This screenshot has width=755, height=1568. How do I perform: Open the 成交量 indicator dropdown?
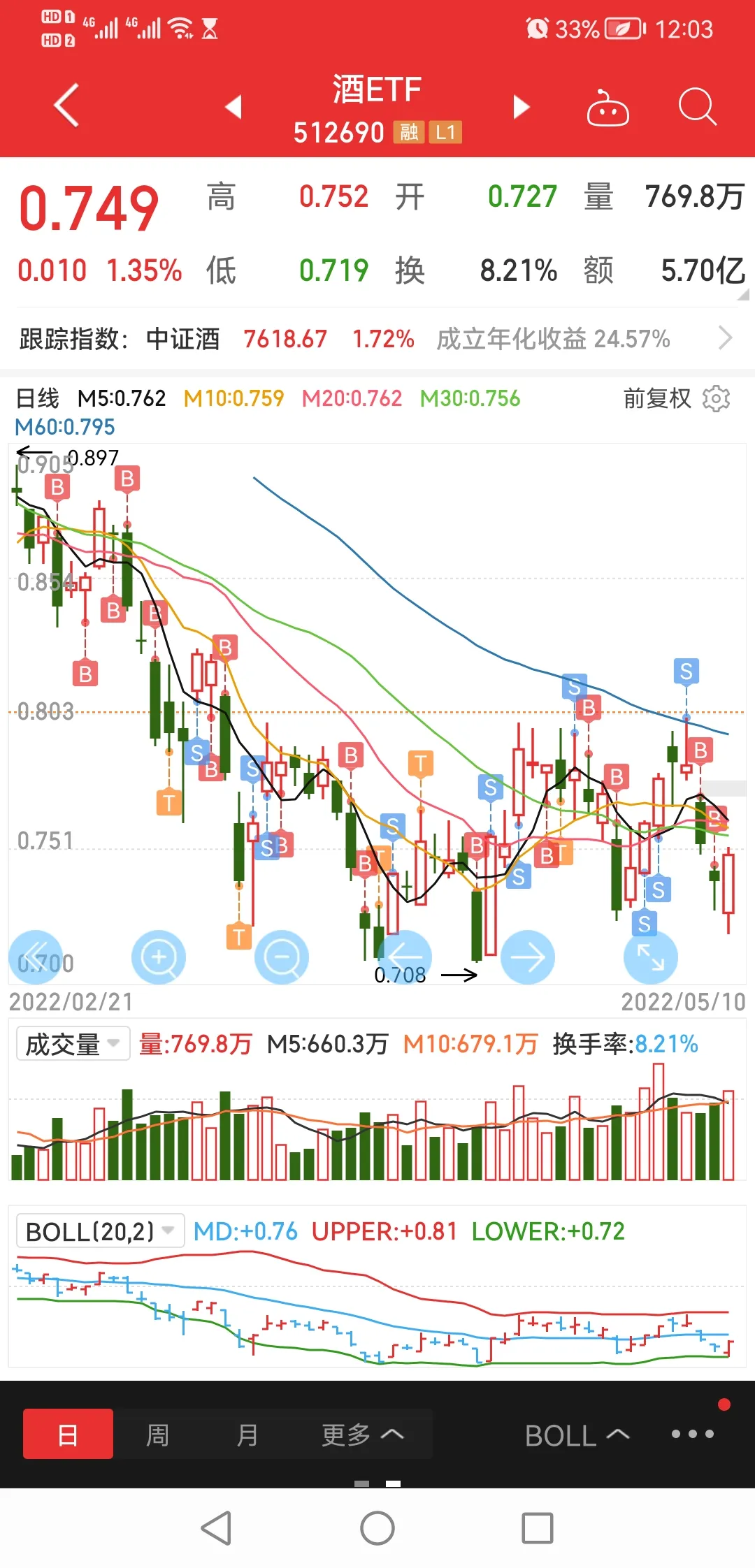click(x=73, y=1044)
